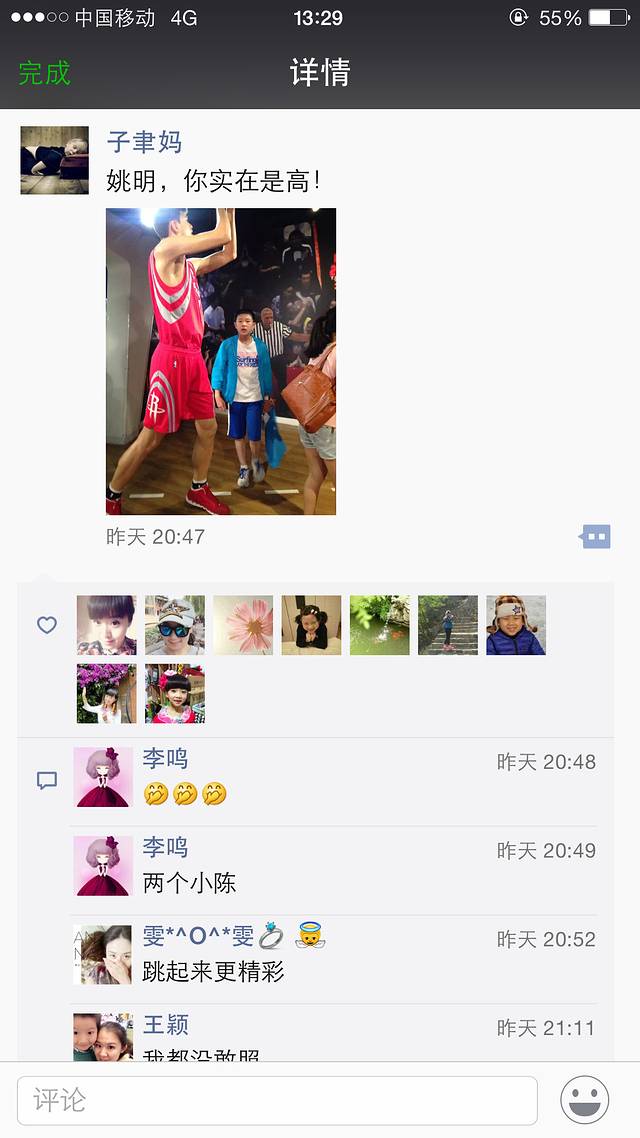Open the emoji picker smiley
The image size is (640, 1138).
(585, 1100)
